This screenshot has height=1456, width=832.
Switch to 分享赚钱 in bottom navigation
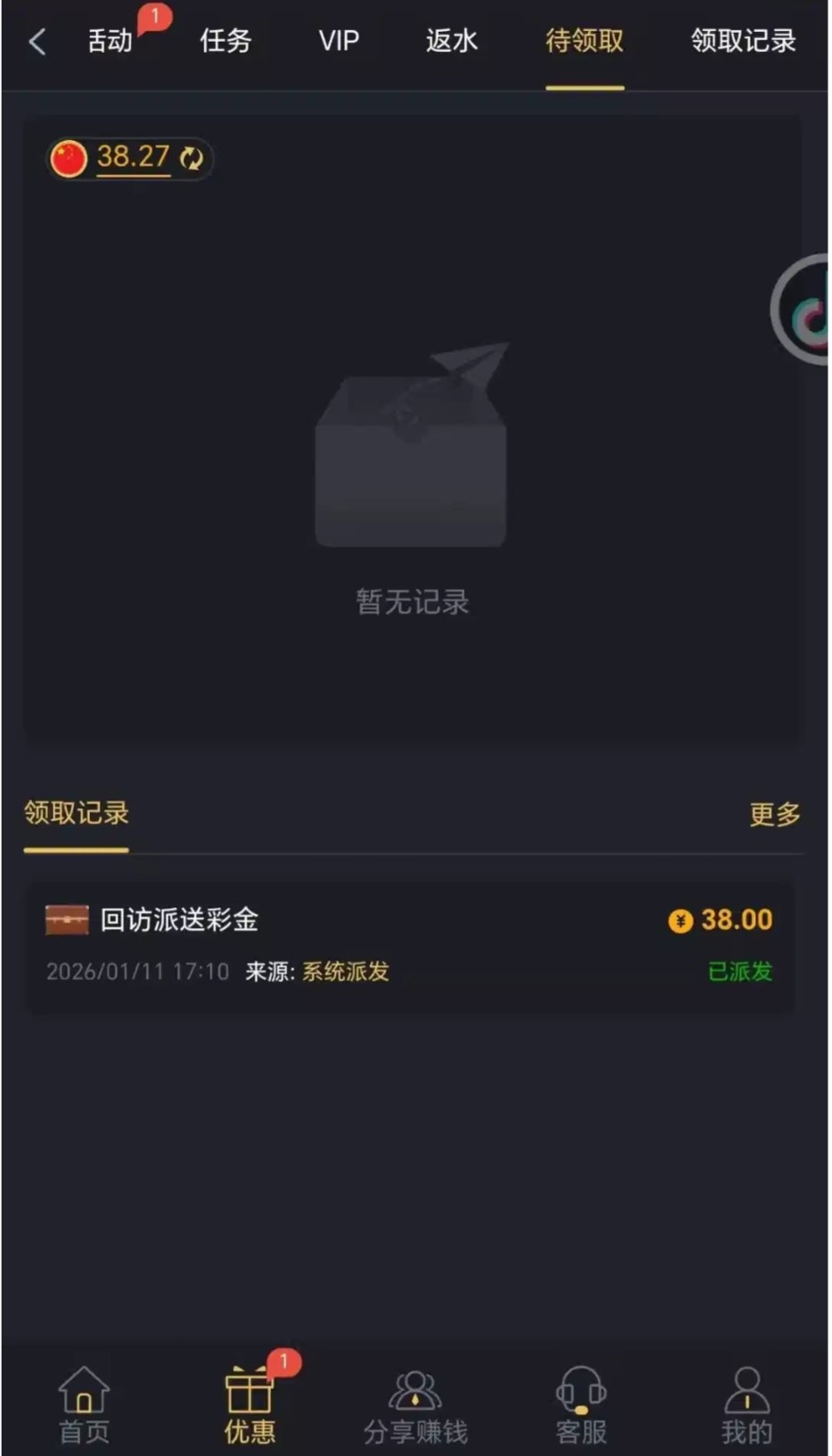[x=416, y=1406]
